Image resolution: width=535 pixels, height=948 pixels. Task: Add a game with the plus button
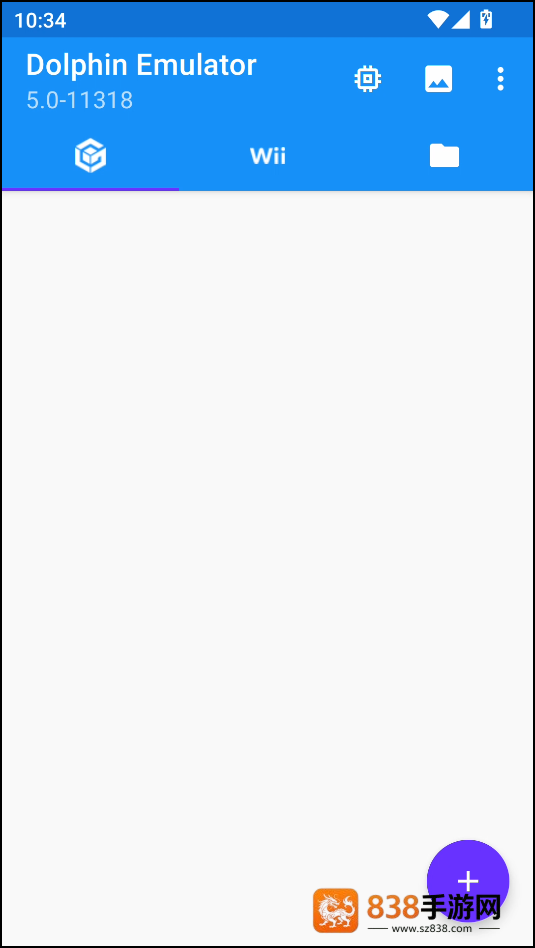coord(468,881)
